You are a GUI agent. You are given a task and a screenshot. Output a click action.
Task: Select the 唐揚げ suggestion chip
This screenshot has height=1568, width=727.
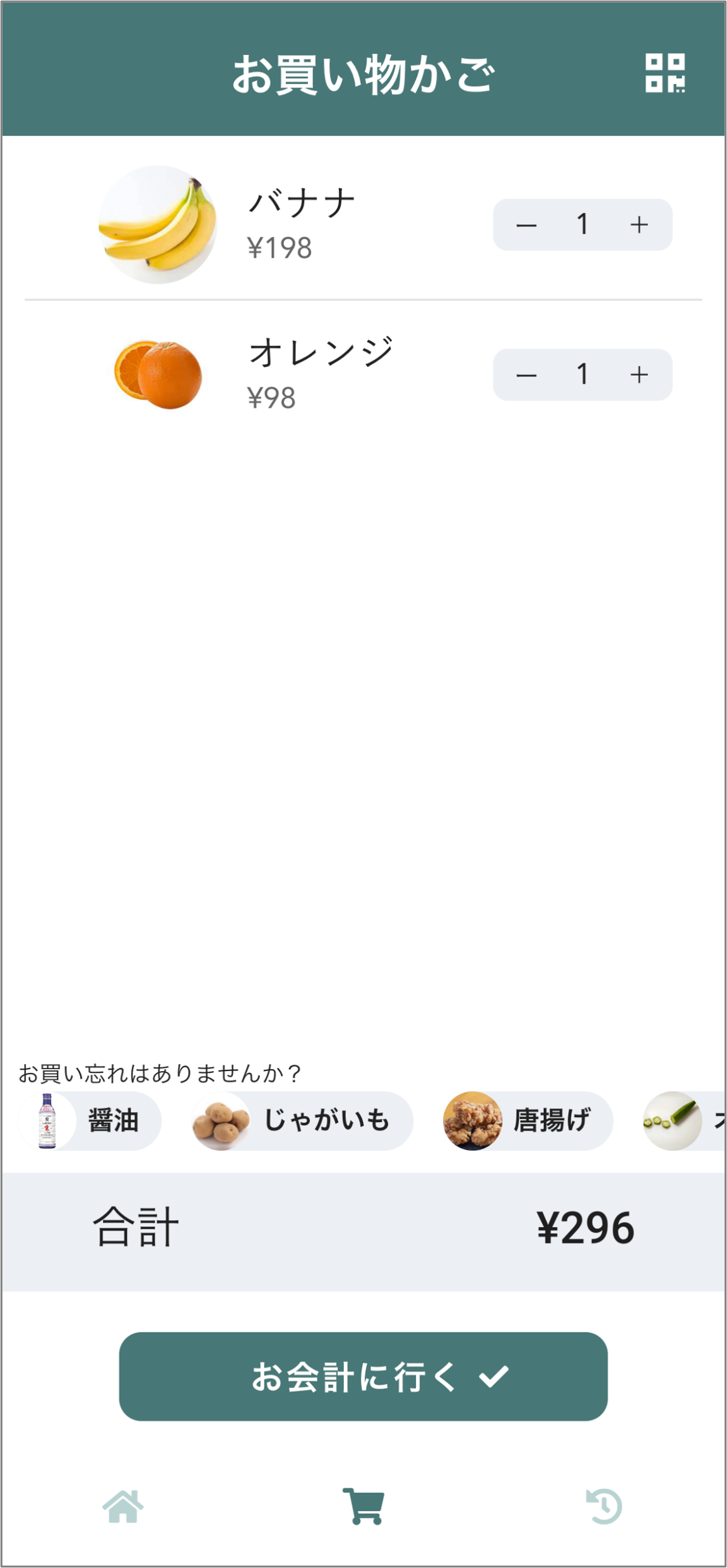pyautogui.click(x=528, y=1121)
